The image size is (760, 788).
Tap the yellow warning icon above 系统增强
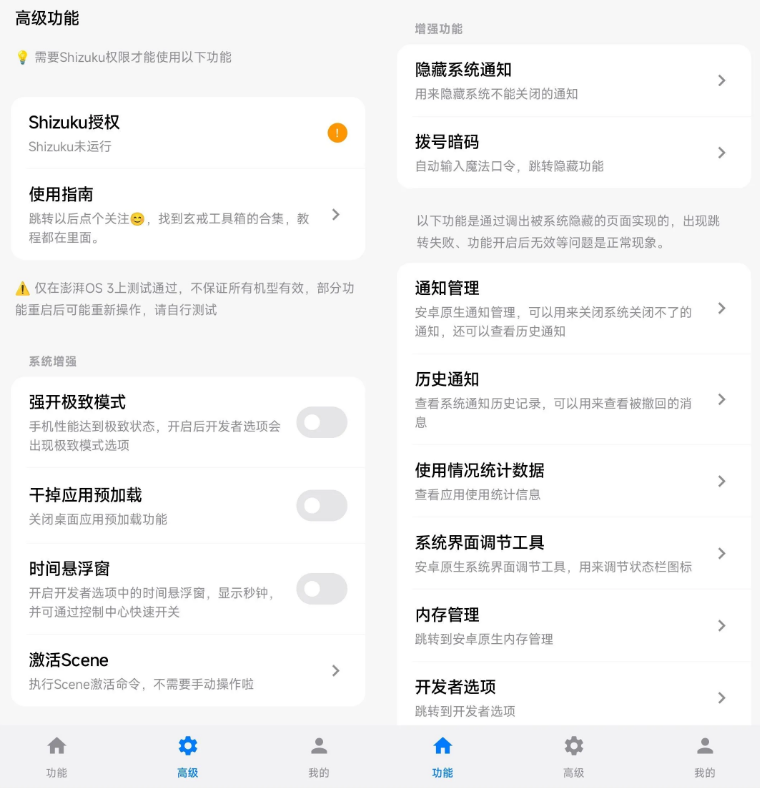pos(21,288)
